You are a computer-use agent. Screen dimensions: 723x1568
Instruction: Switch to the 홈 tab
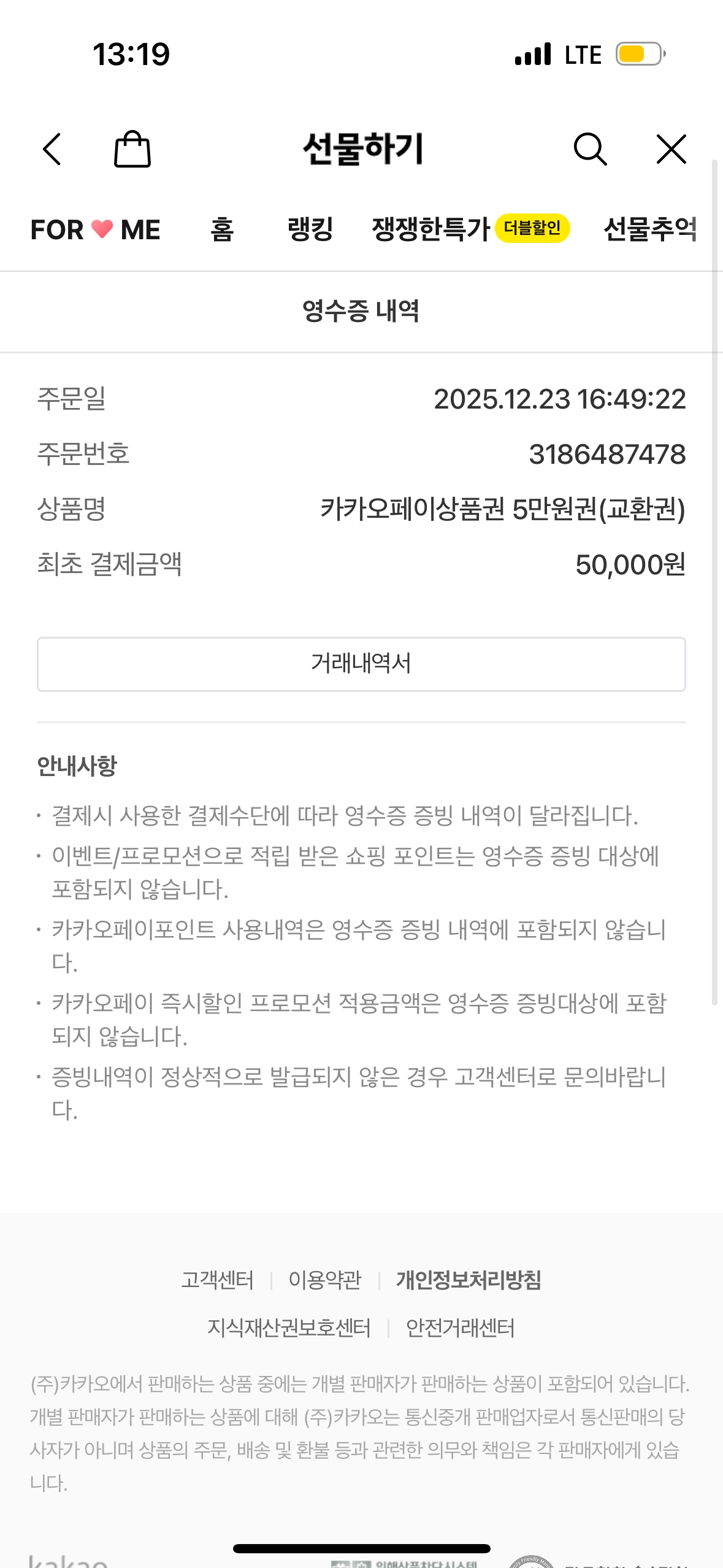[222, 230]
